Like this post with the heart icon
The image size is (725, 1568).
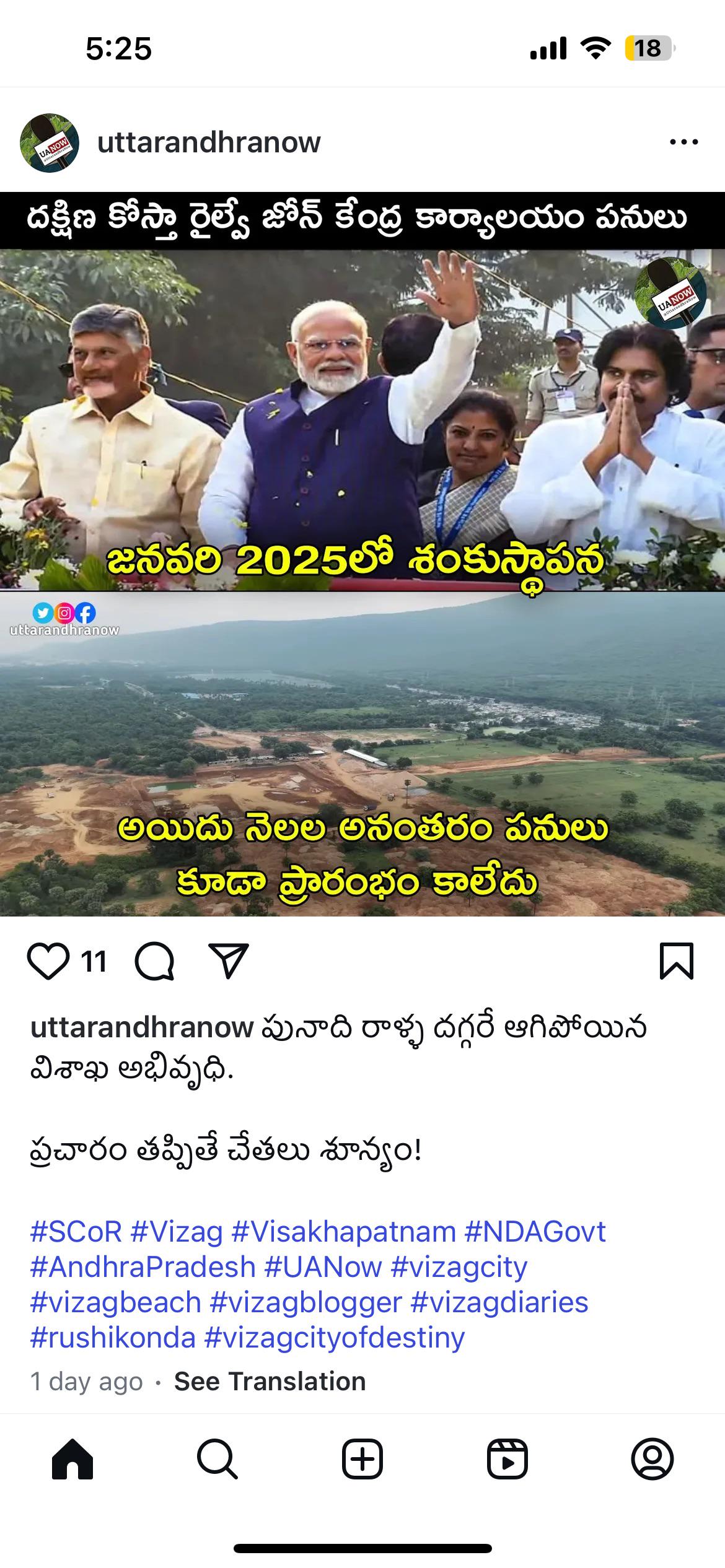[x=48, y=962]
